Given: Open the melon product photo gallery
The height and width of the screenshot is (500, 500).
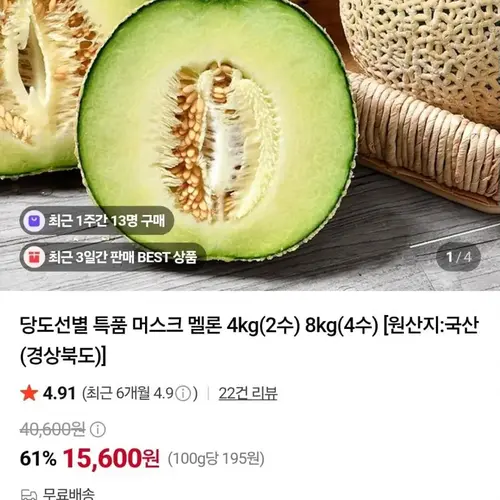Looking at the screenshot, I should pyautogui.click(x=250, y=145).
